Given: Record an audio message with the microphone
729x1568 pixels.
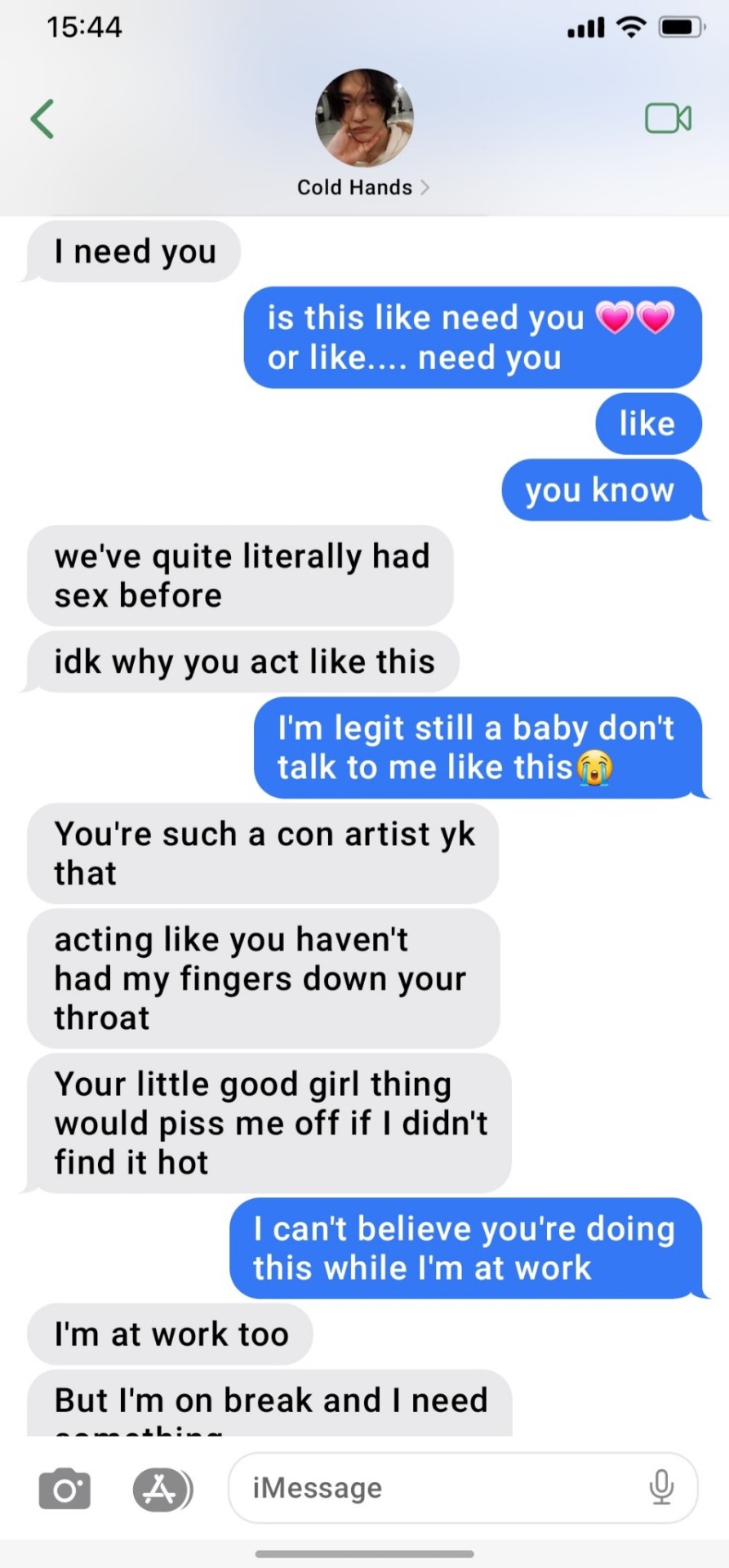Looking at the screenshot, I should (661, 1488).
